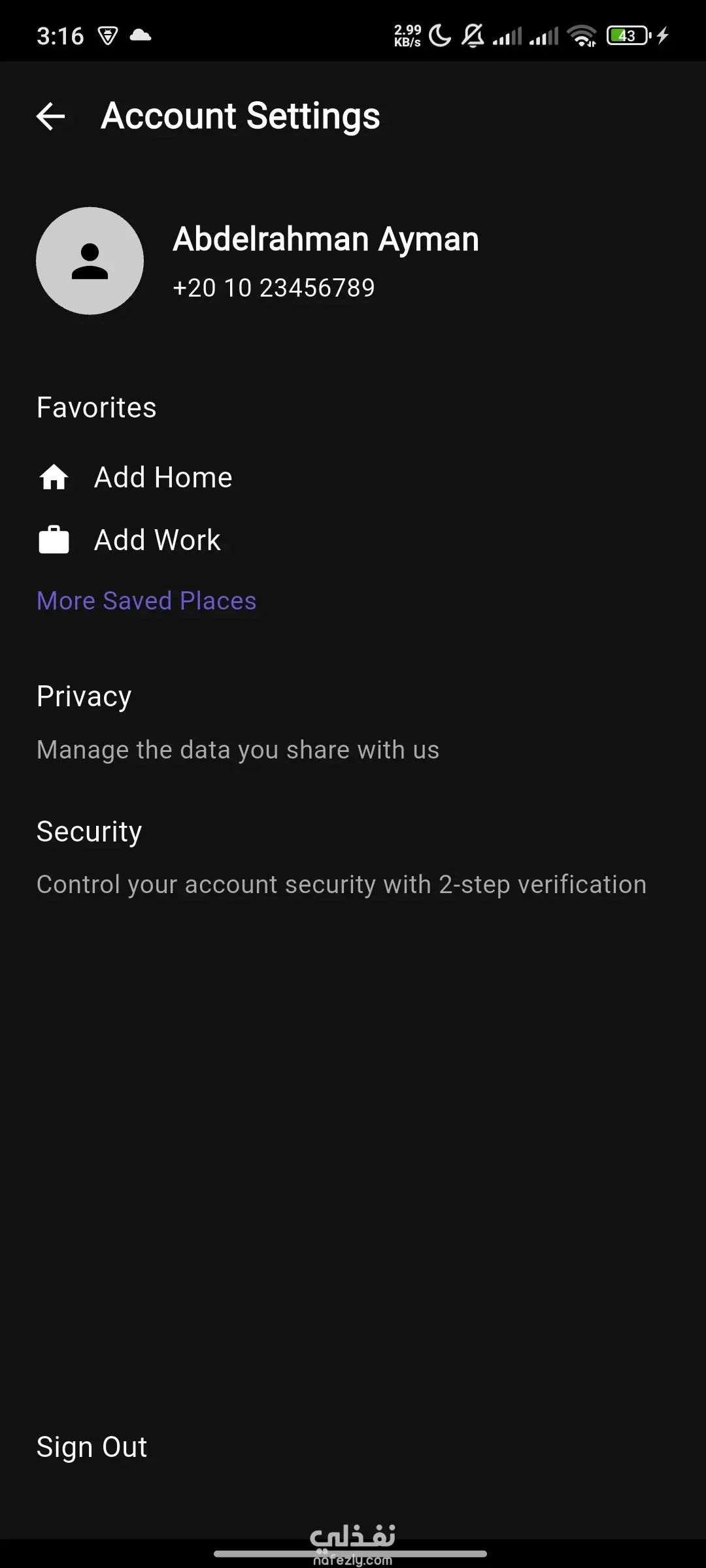Screen dimensions: 706x1568
Task: Tap the phone number +20 10 23456789
Action: coord(273,287)
